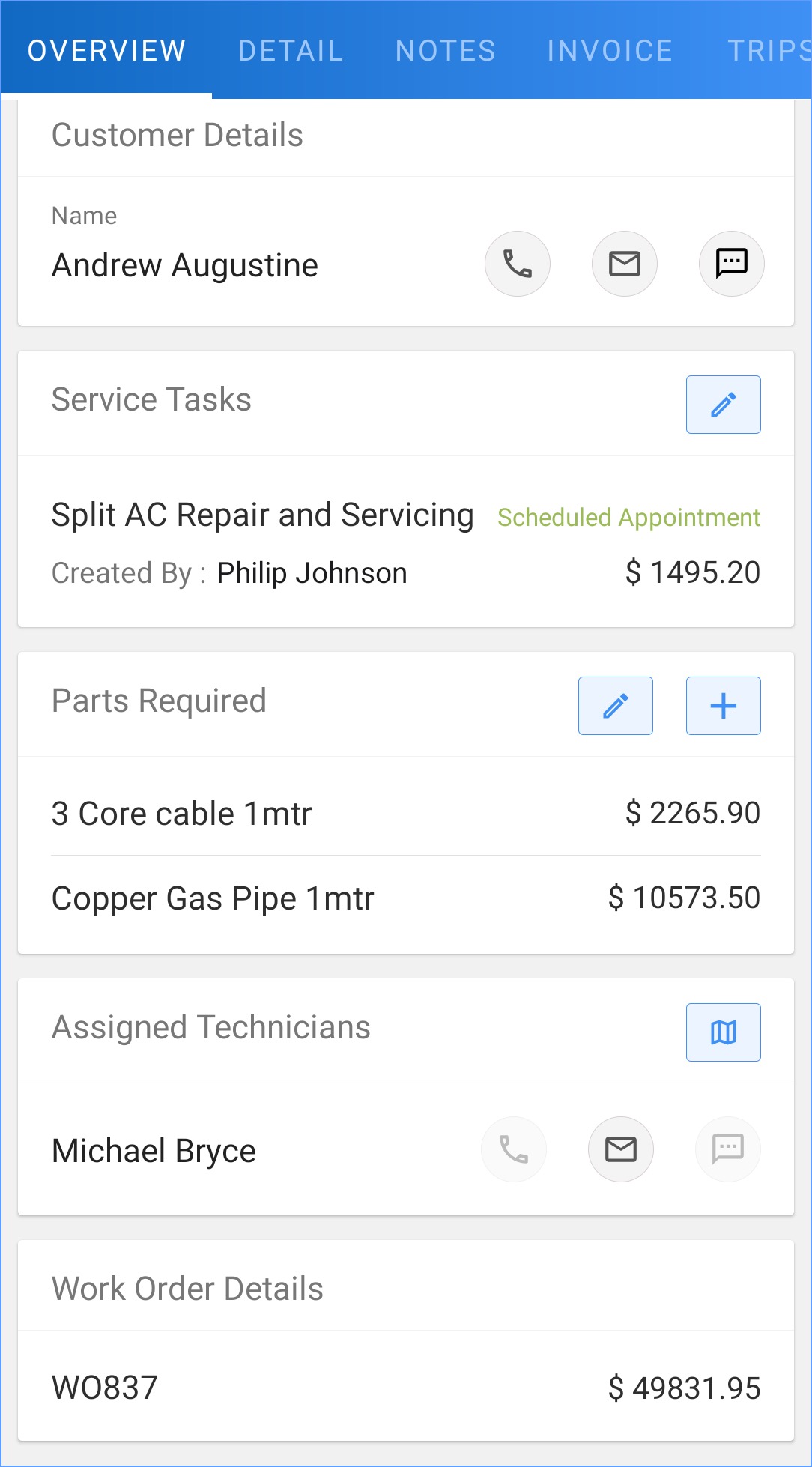The width and height of the screenshot is (812, 1467).
Task: Go to the Invoice tab
Action: pos(610,51)
